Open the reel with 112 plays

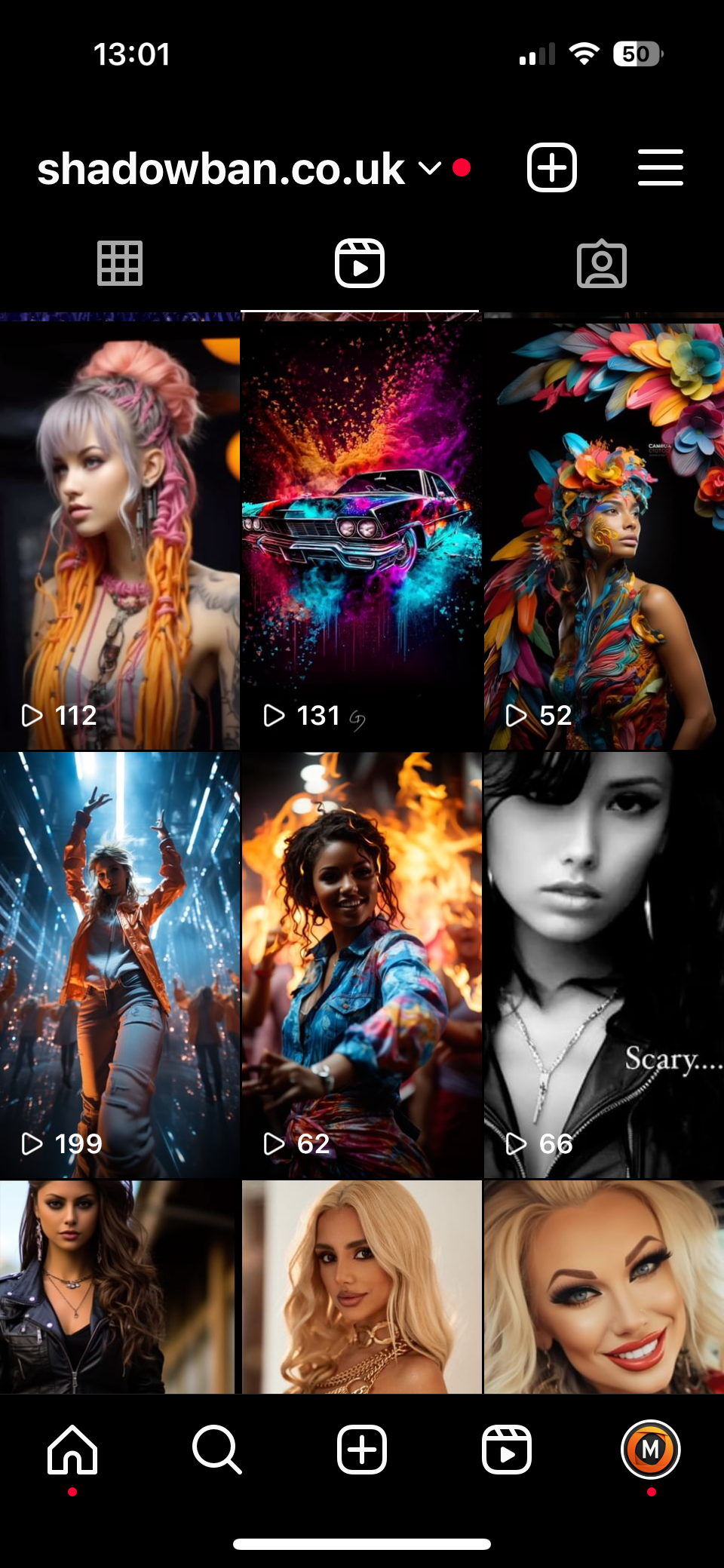coord(120,535)
